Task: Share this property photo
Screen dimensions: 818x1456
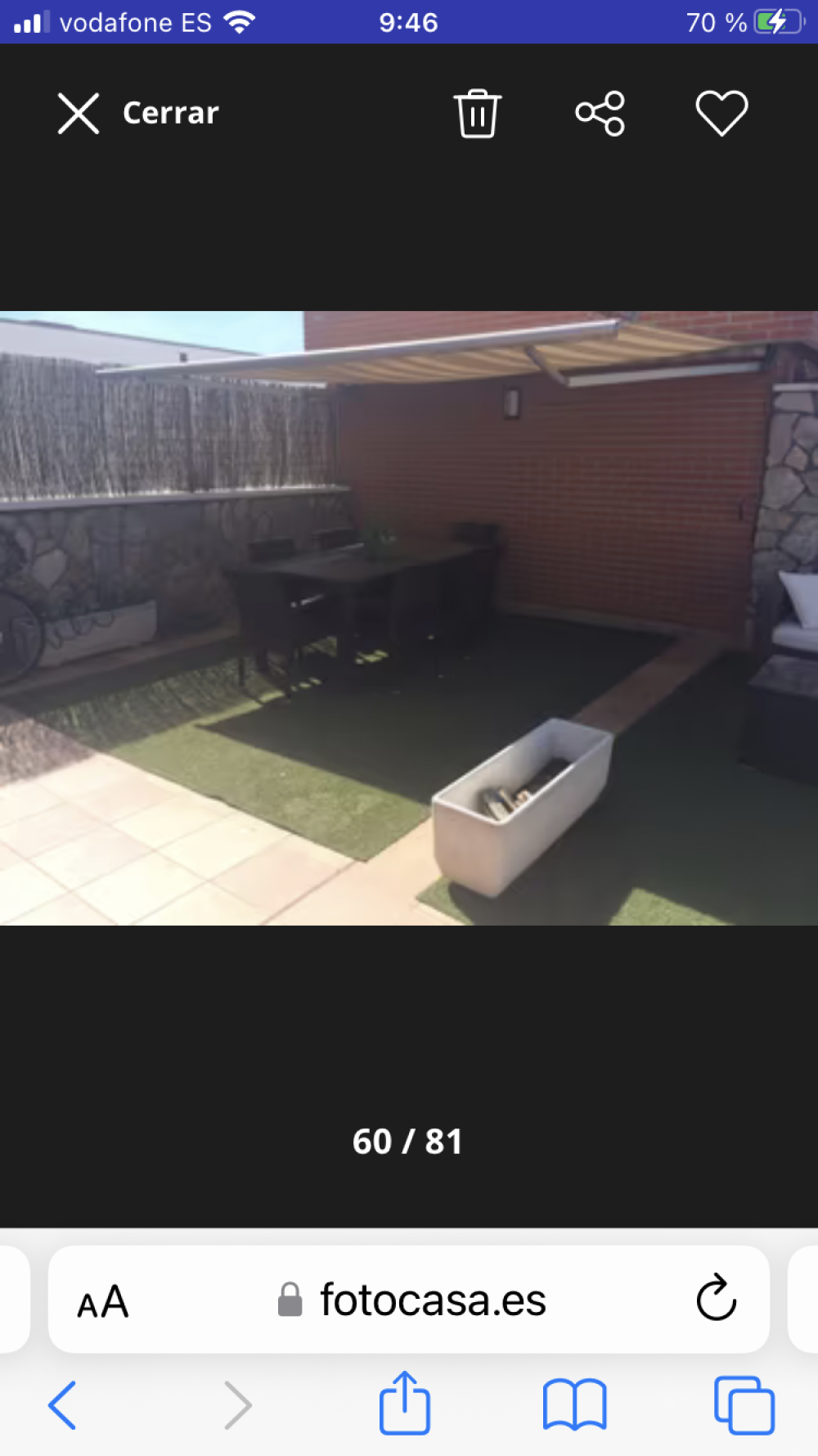Action: point(600,113)
